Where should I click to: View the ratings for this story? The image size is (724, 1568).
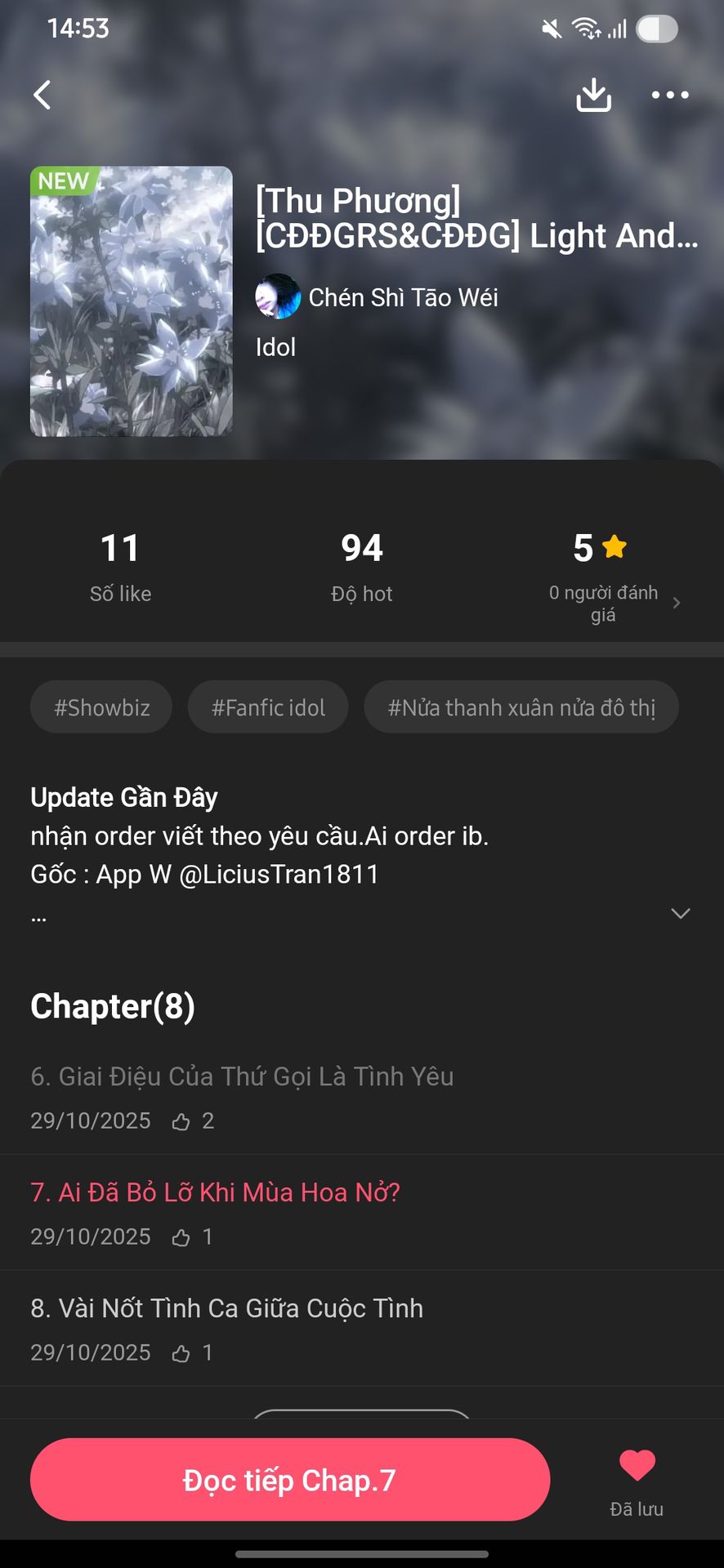[615, 603]
